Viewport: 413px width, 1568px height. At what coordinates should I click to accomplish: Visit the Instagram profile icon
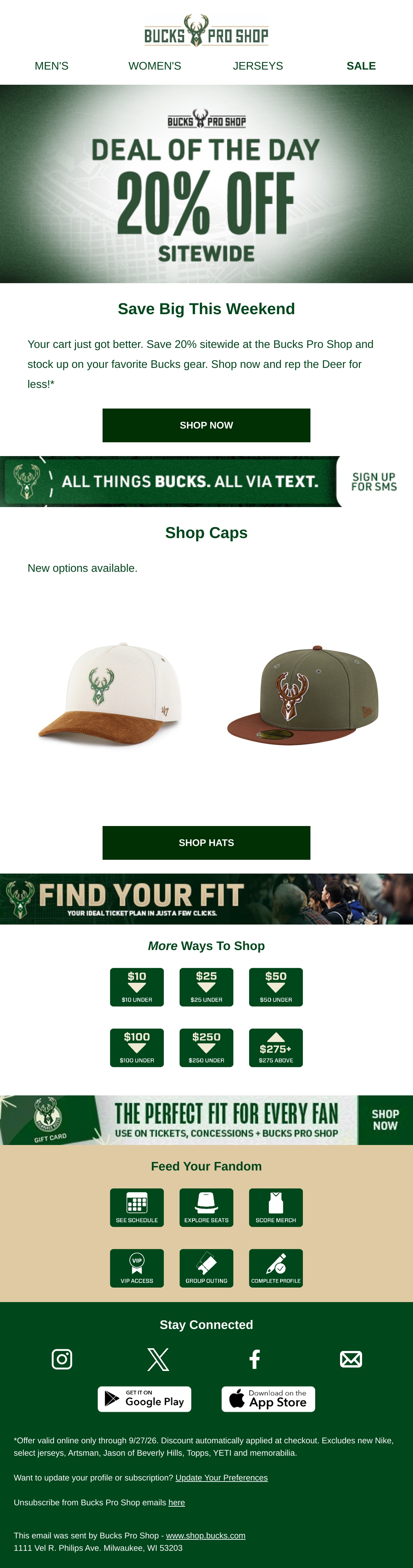pos(62,1359)
